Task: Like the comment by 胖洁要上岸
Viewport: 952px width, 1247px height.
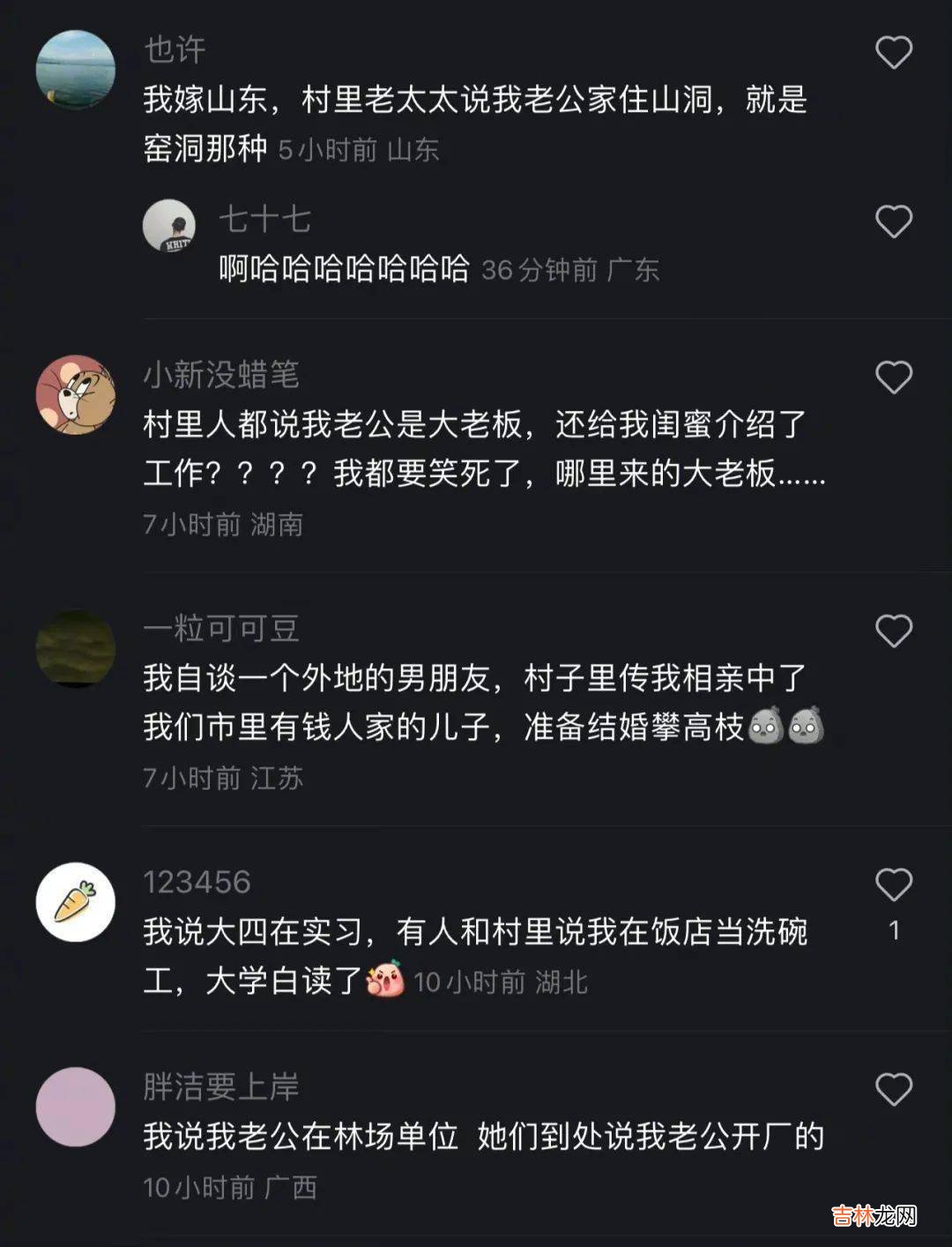Action: coord(893,1090)
